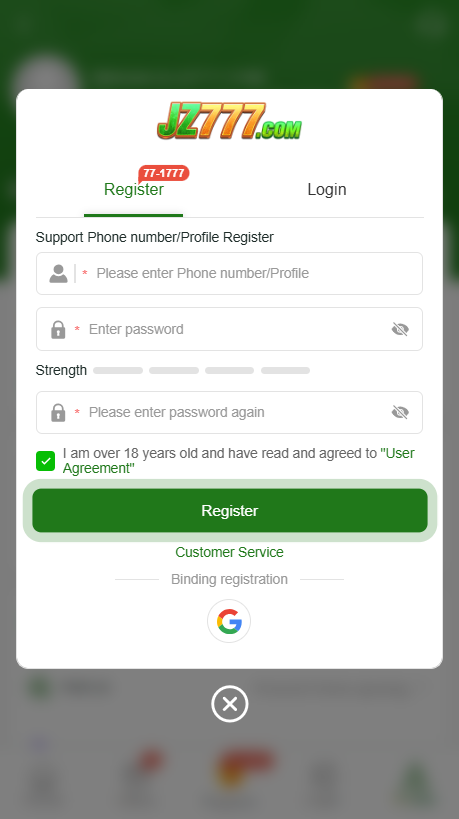Reveal the password again field's hidden text
Image resolution: width=459 pixels, height=819 pixels.
pyautogui.click(x=400, y=412)
